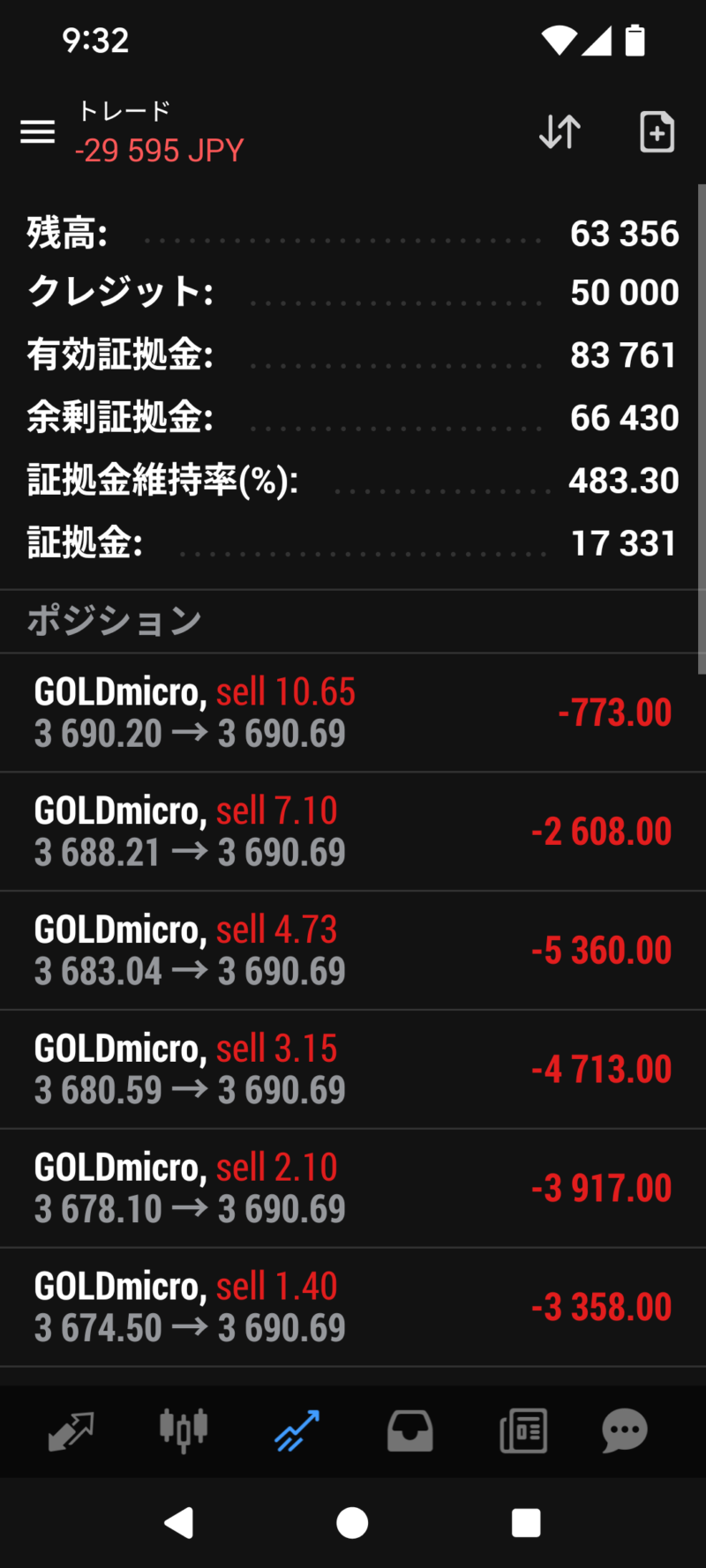Open the GOLDmicro sell 10.65 position

coord(353,713)
